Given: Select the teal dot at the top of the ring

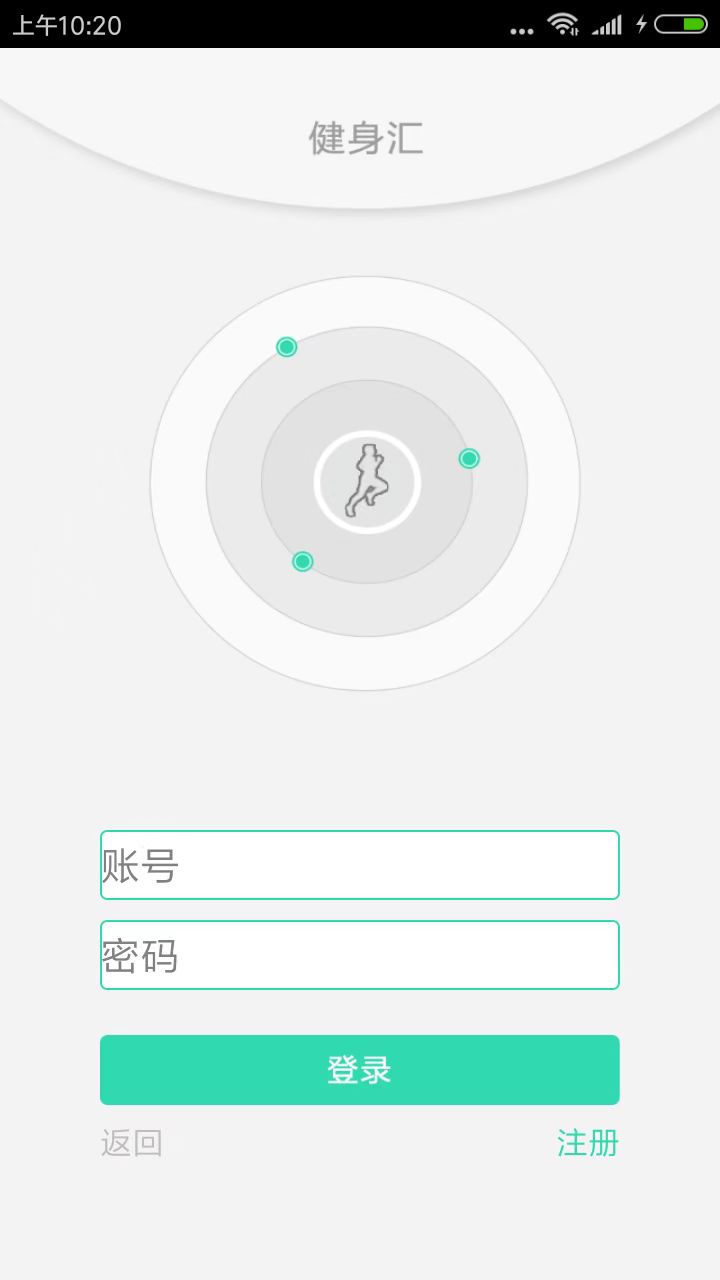Looking at the screenshot, I should (287, 347).
